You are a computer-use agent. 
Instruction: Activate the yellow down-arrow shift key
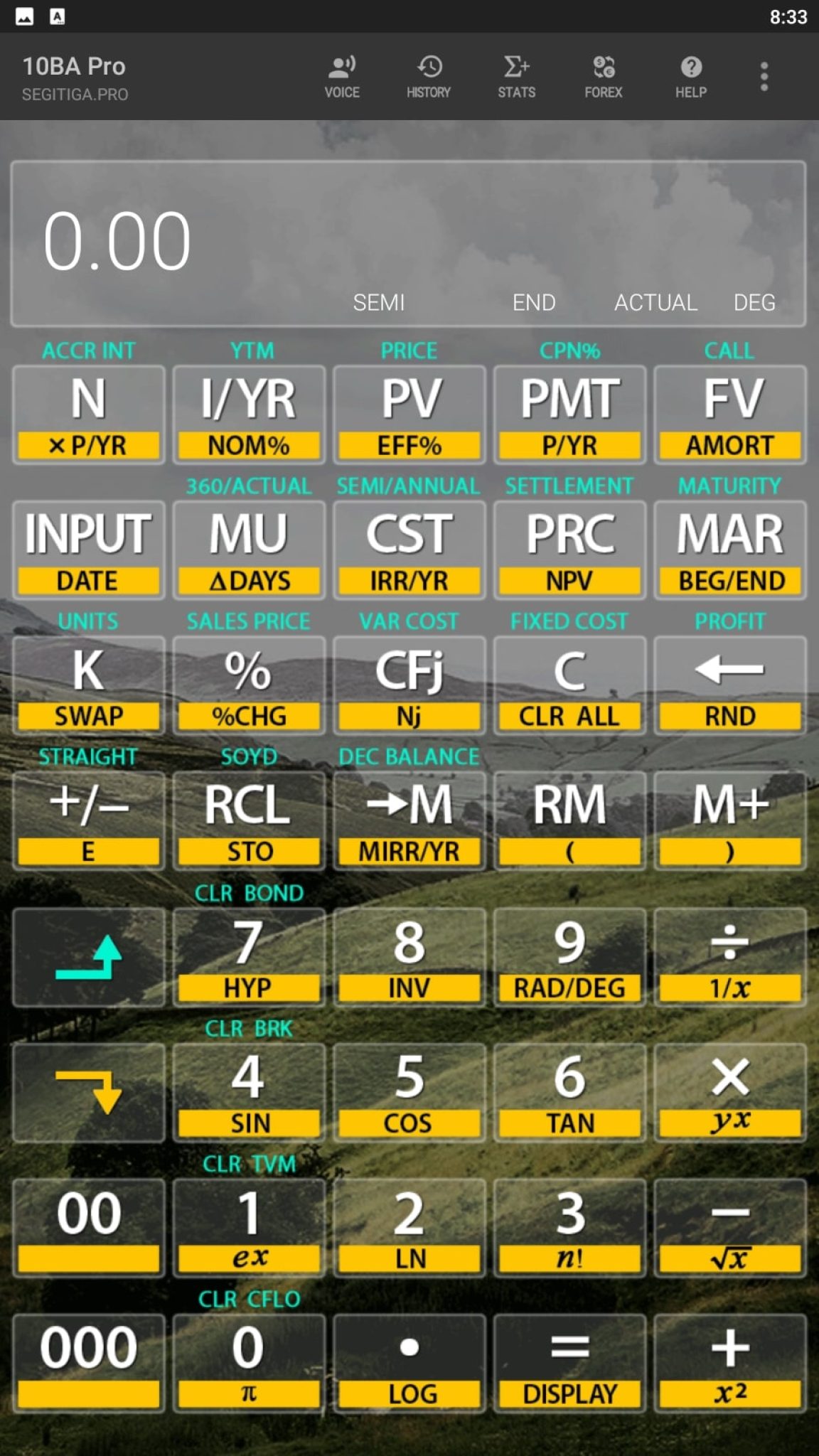[x=88, y=1093]
